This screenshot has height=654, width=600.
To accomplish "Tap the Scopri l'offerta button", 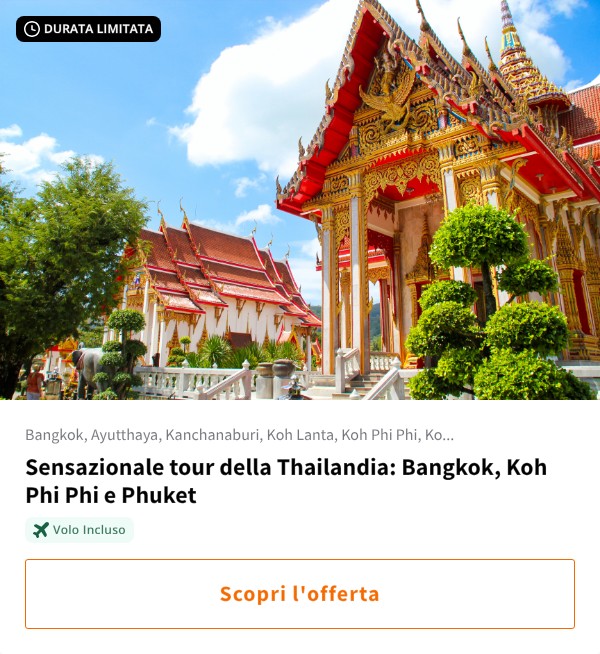I will tap(300, 594).
